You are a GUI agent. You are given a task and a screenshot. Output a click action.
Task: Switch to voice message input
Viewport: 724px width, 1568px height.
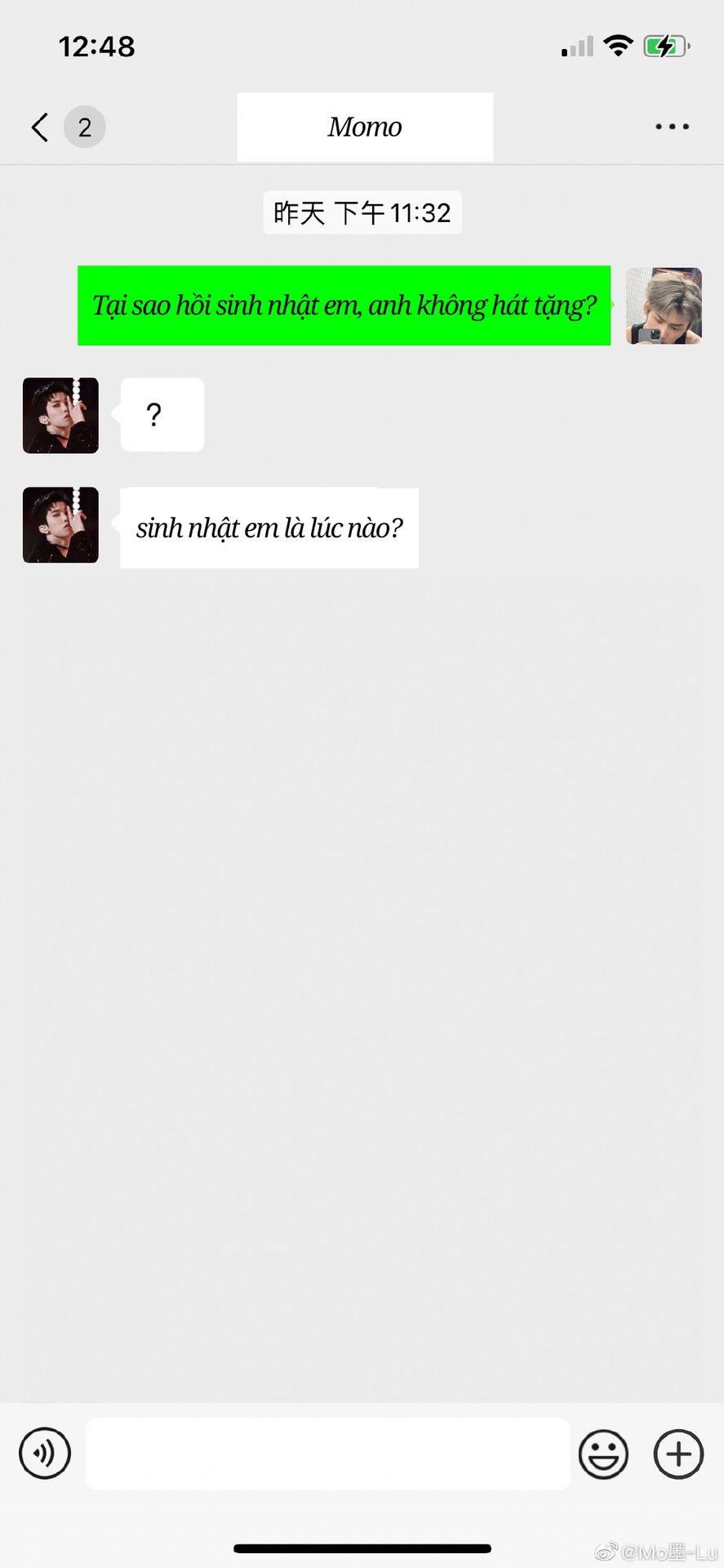[x=45, y=1453]
